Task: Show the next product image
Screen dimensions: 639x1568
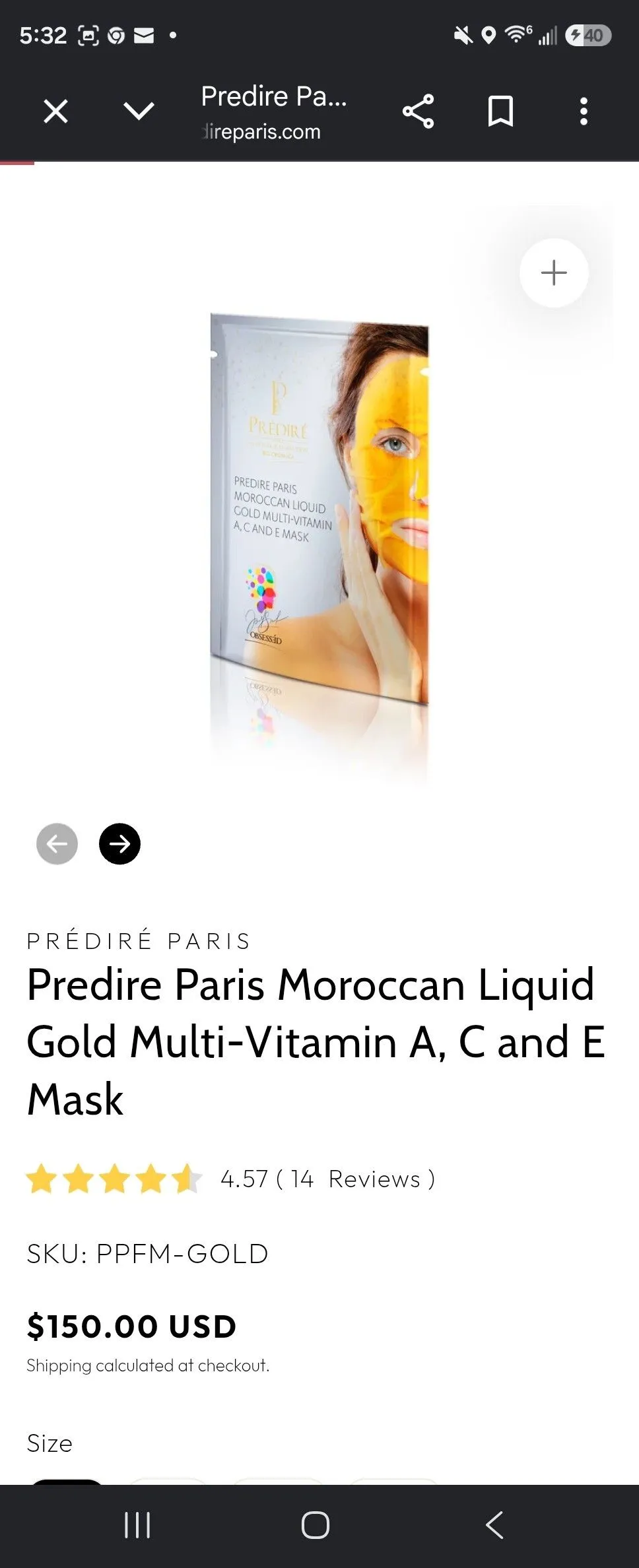Action: coord(119,843)
